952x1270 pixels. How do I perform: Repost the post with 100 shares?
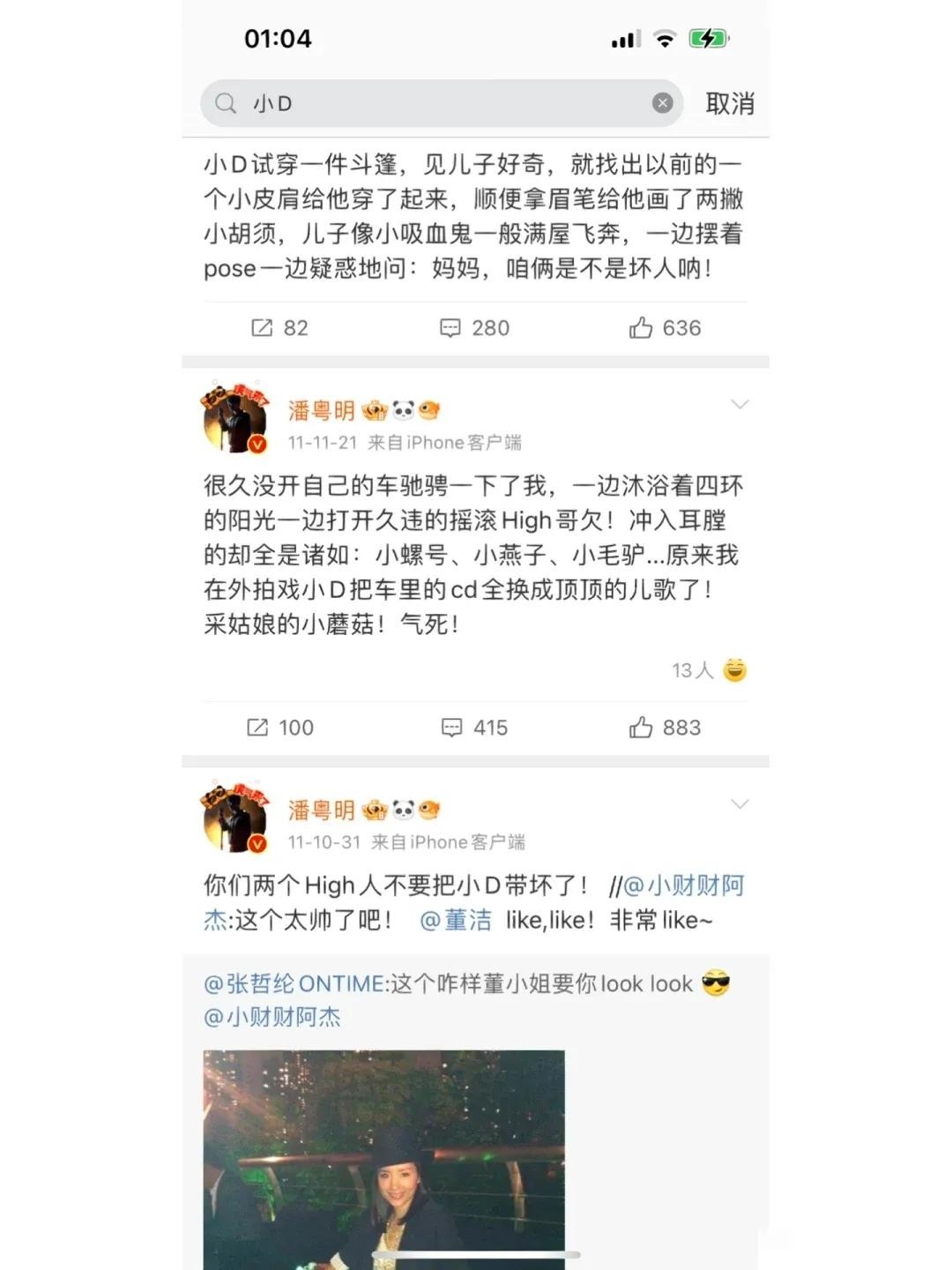(x=279, y=728)
